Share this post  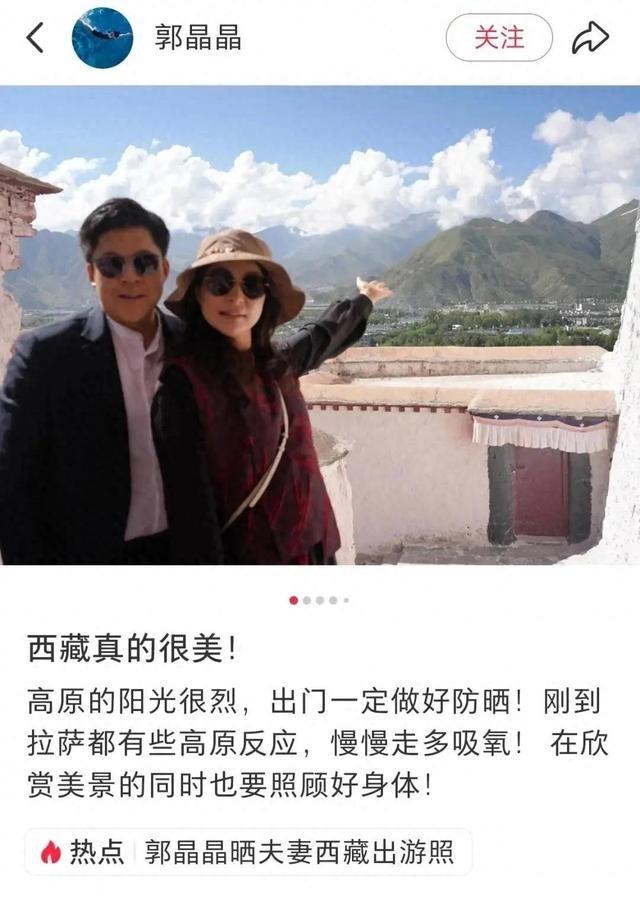pyautogui.click(x=590, y=38)
